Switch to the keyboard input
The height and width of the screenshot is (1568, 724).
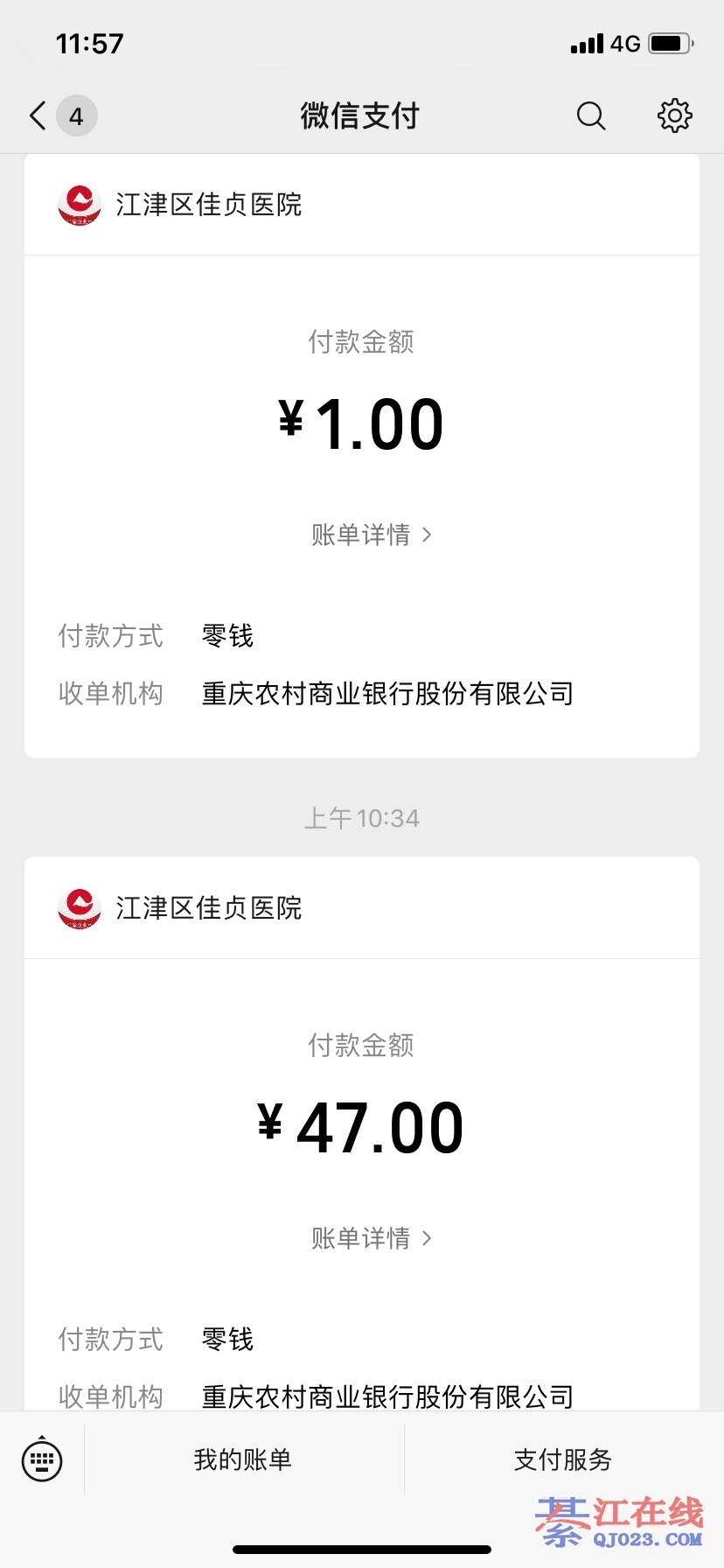(42, 1459)
